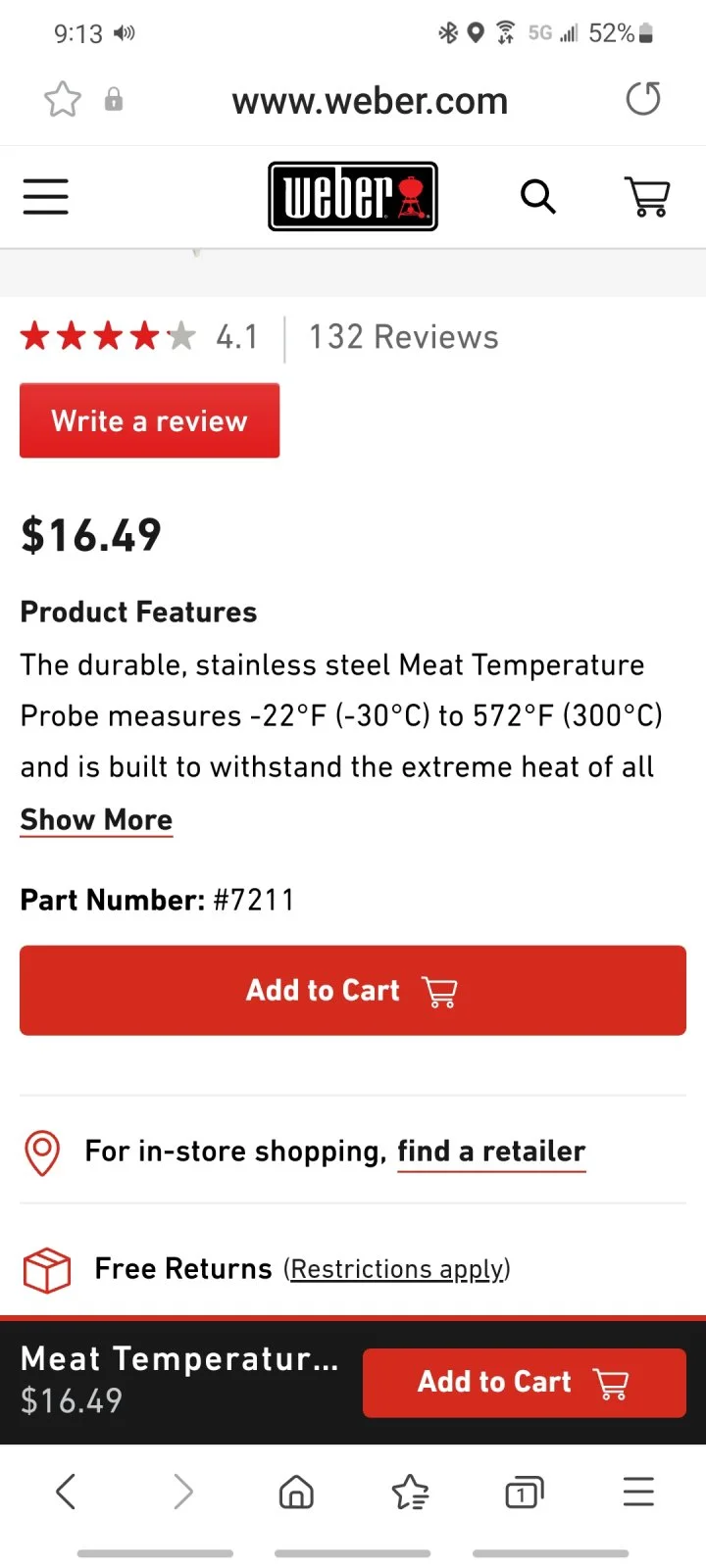Open the Weber site search

[537, 197]
